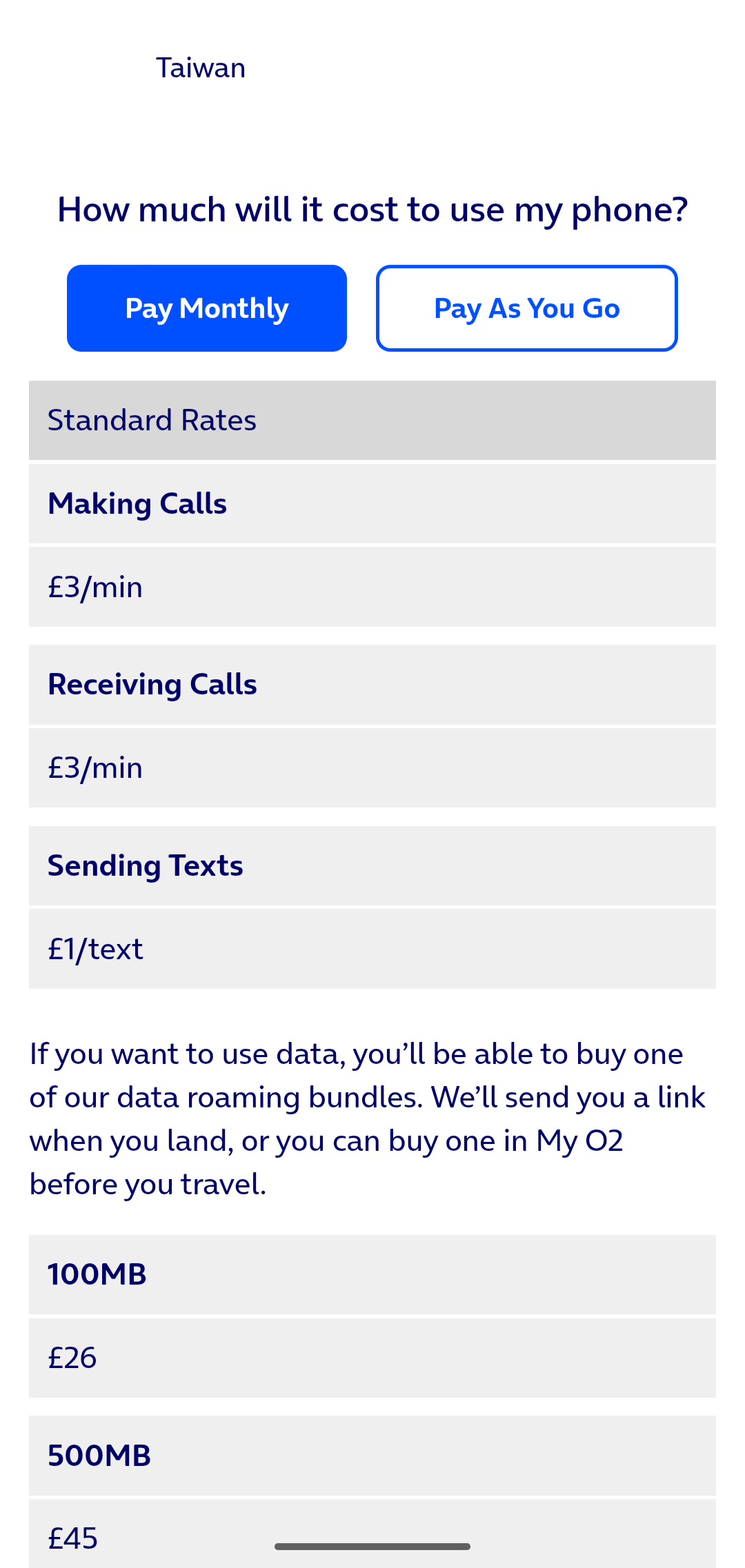Screen dimensions: 745x1568
Task: Expand the Making Calls row
Action: (372, 502)
